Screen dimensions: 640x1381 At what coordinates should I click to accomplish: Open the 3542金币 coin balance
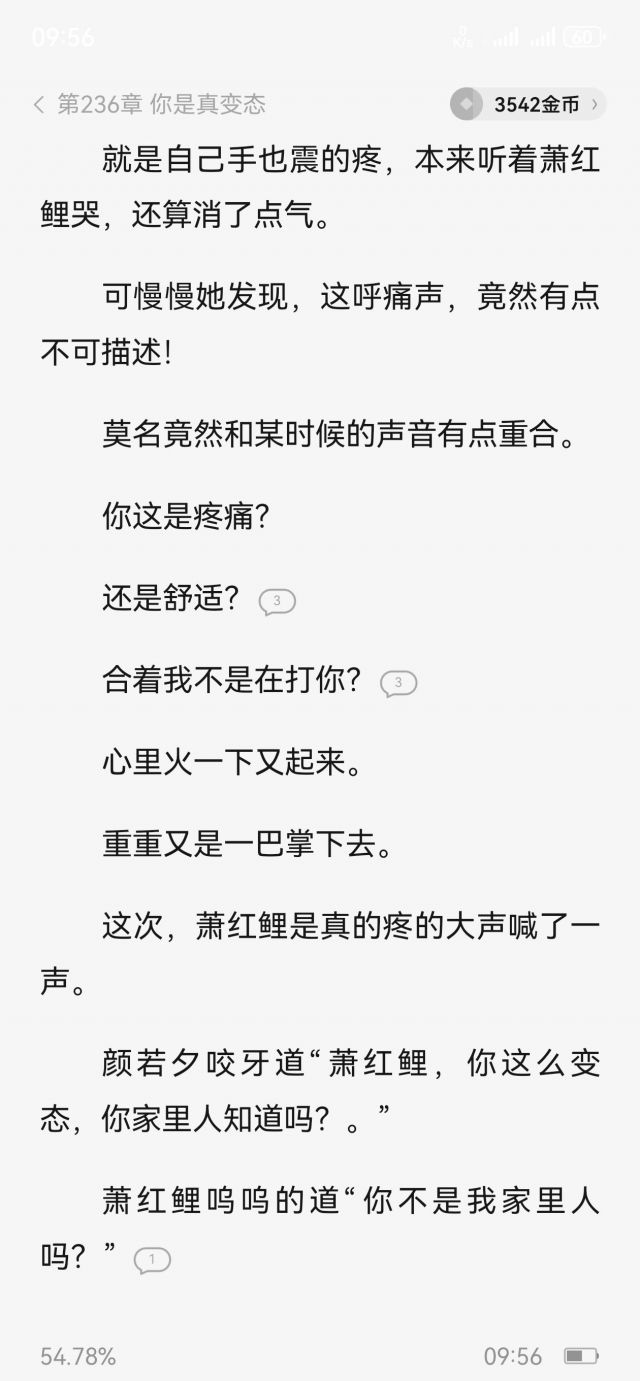528,104
